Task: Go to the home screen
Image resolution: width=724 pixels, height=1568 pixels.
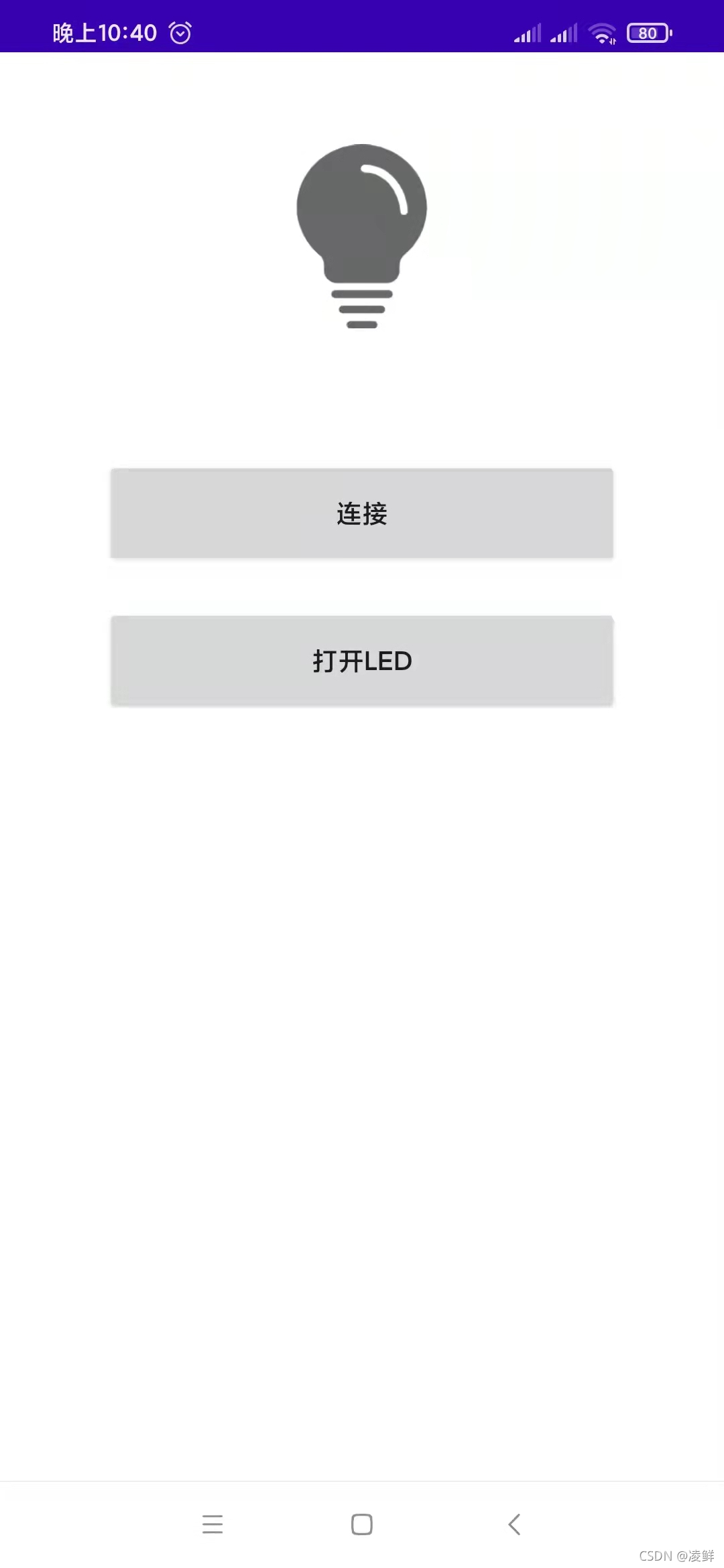Action: (362, 1524)
